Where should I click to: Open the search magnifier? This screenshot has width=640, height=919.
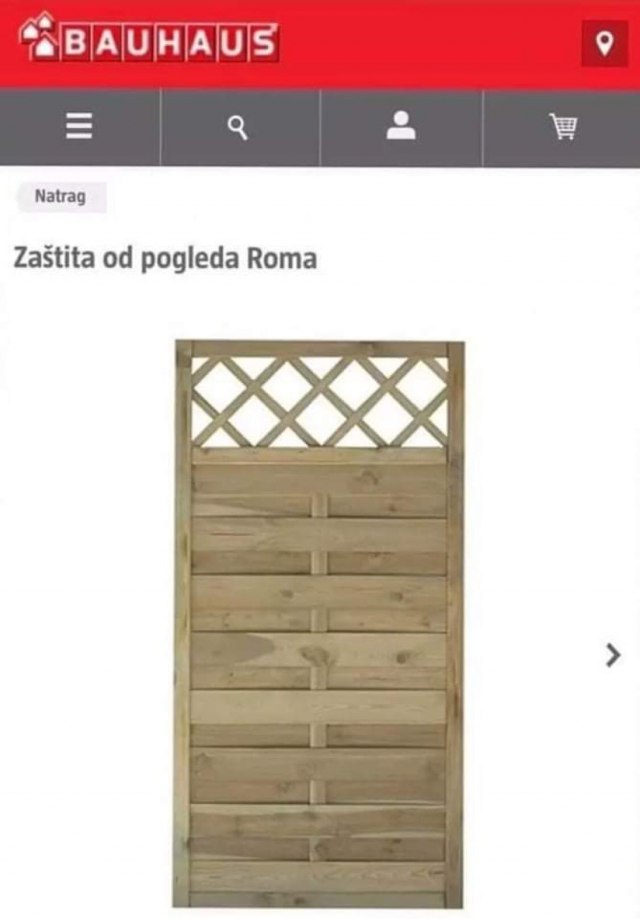[x=238, y=127]
